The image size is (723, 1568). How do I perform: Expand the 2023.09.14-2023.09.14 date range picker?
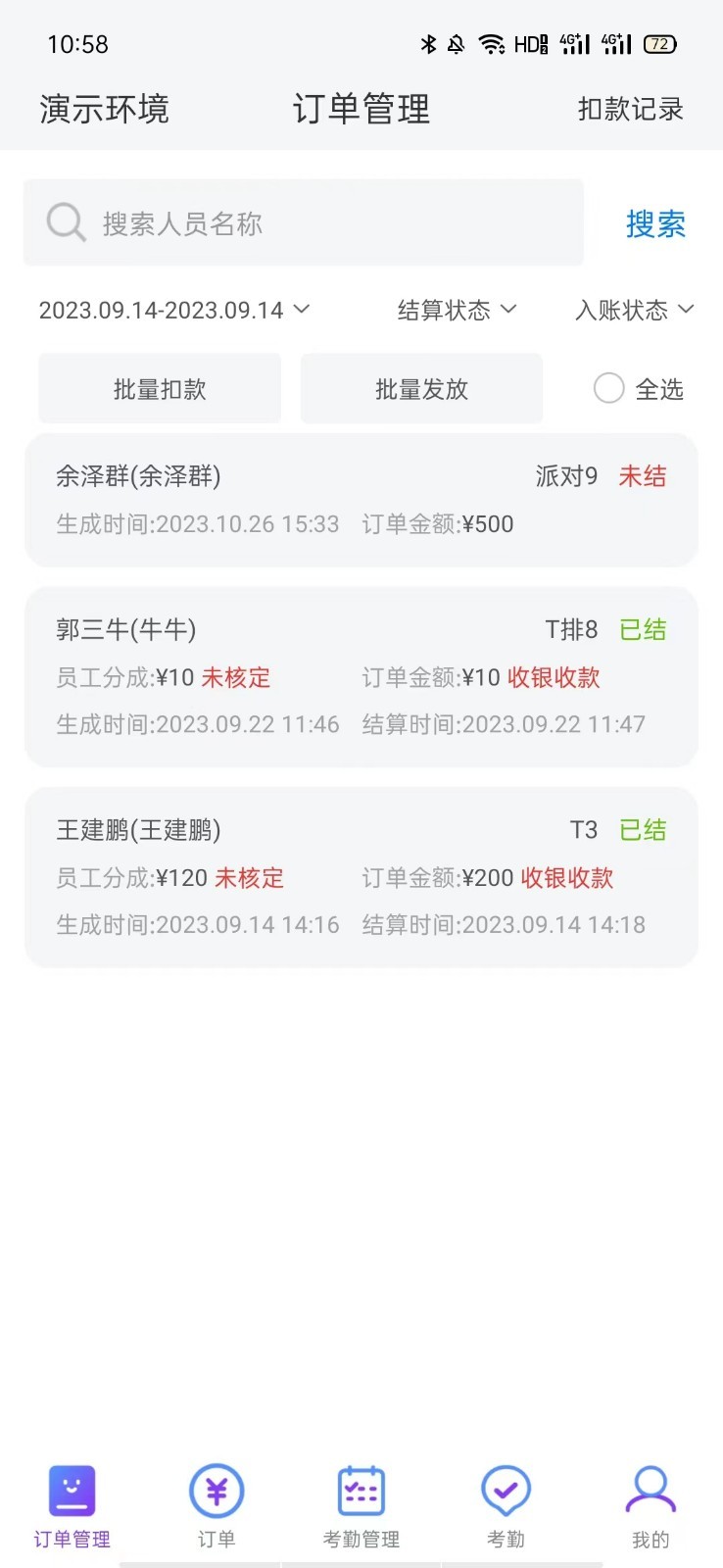click(174, 311)
